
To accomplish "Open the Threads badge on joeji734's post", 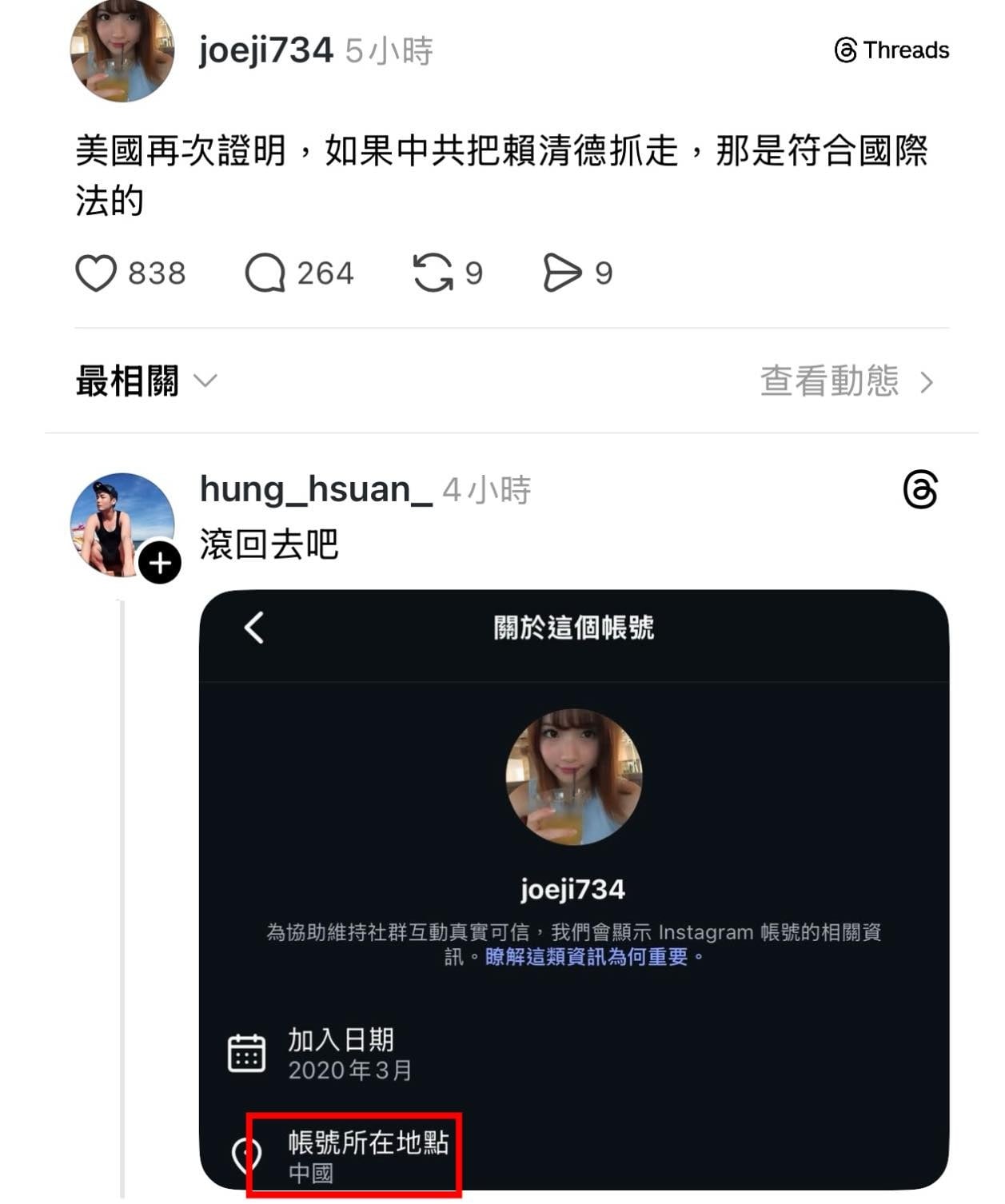I will pos(891,50).
